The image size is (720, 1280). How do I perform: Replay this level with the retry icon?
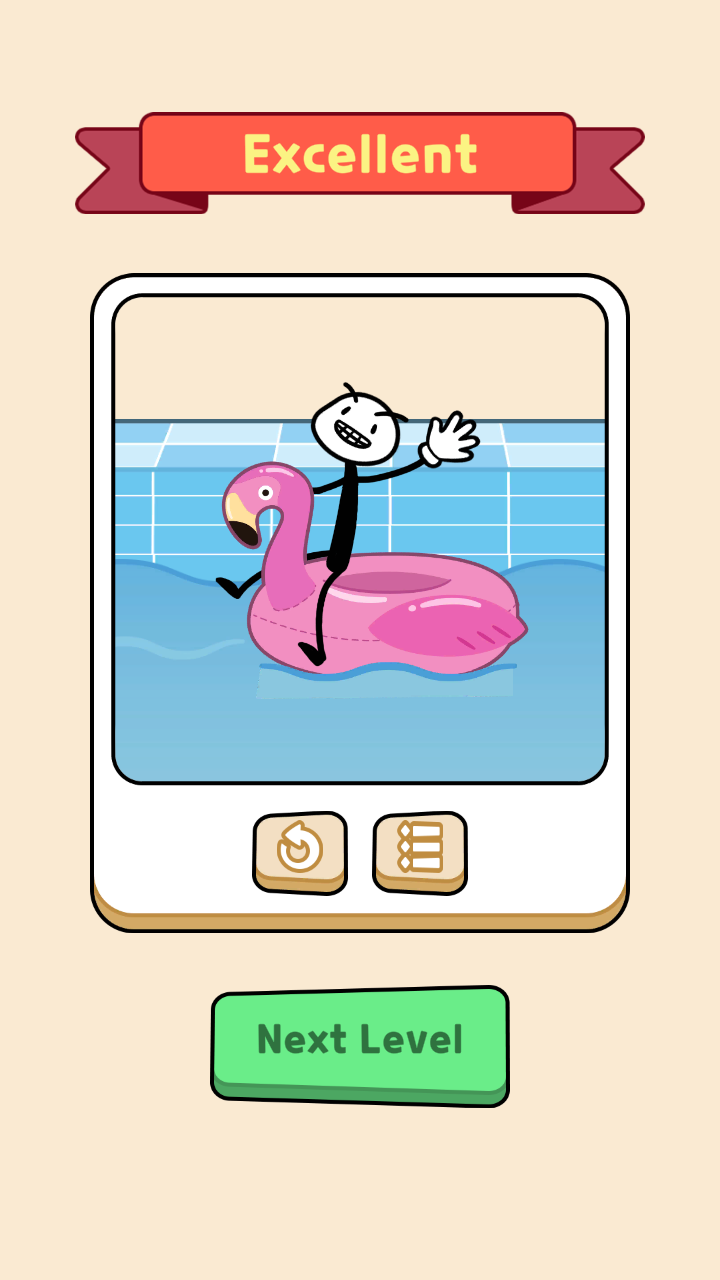pyautogui.click(x=299, y=850)
